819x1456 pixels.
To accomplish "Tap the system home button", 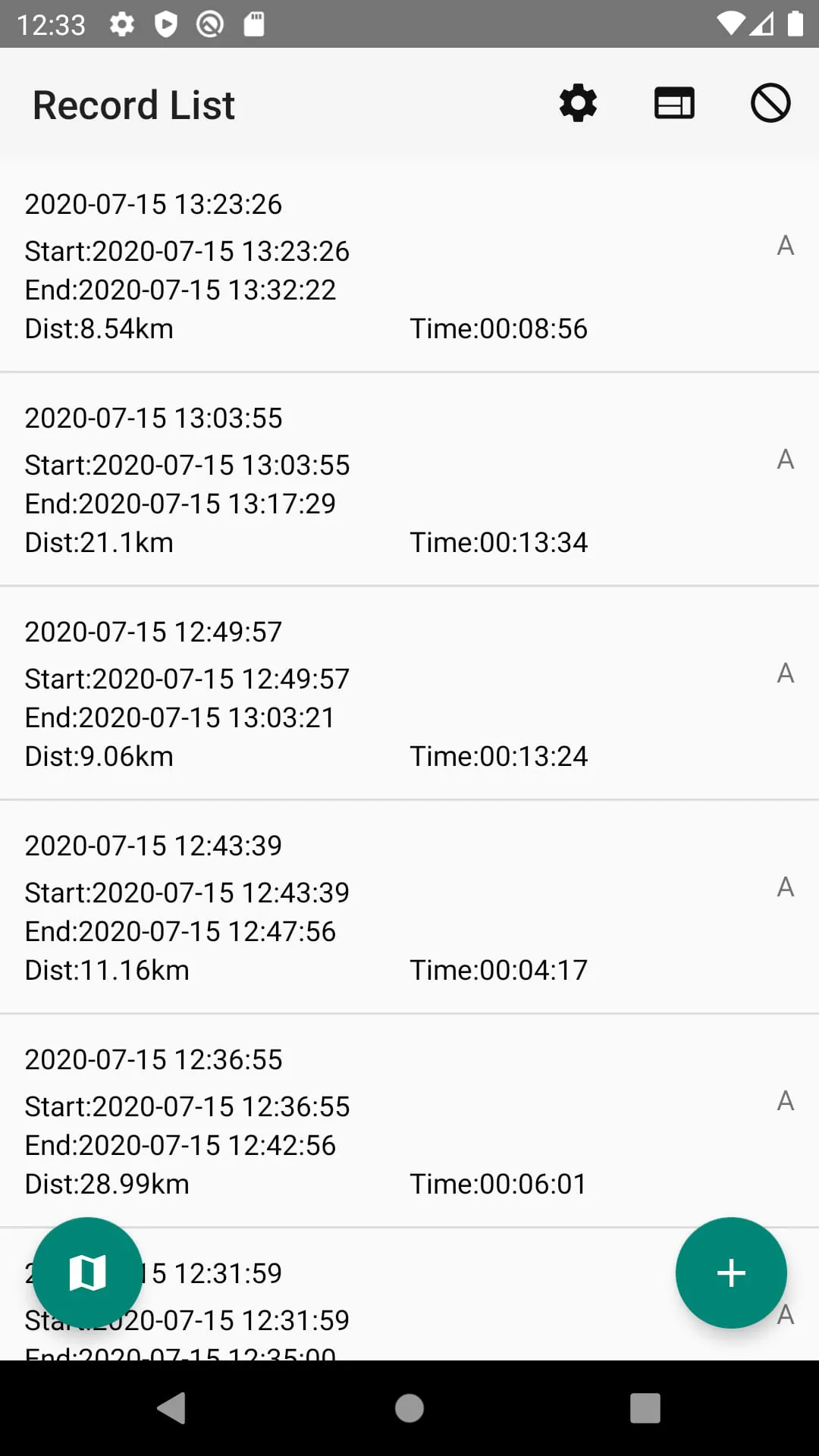I will click(409, 1408).
